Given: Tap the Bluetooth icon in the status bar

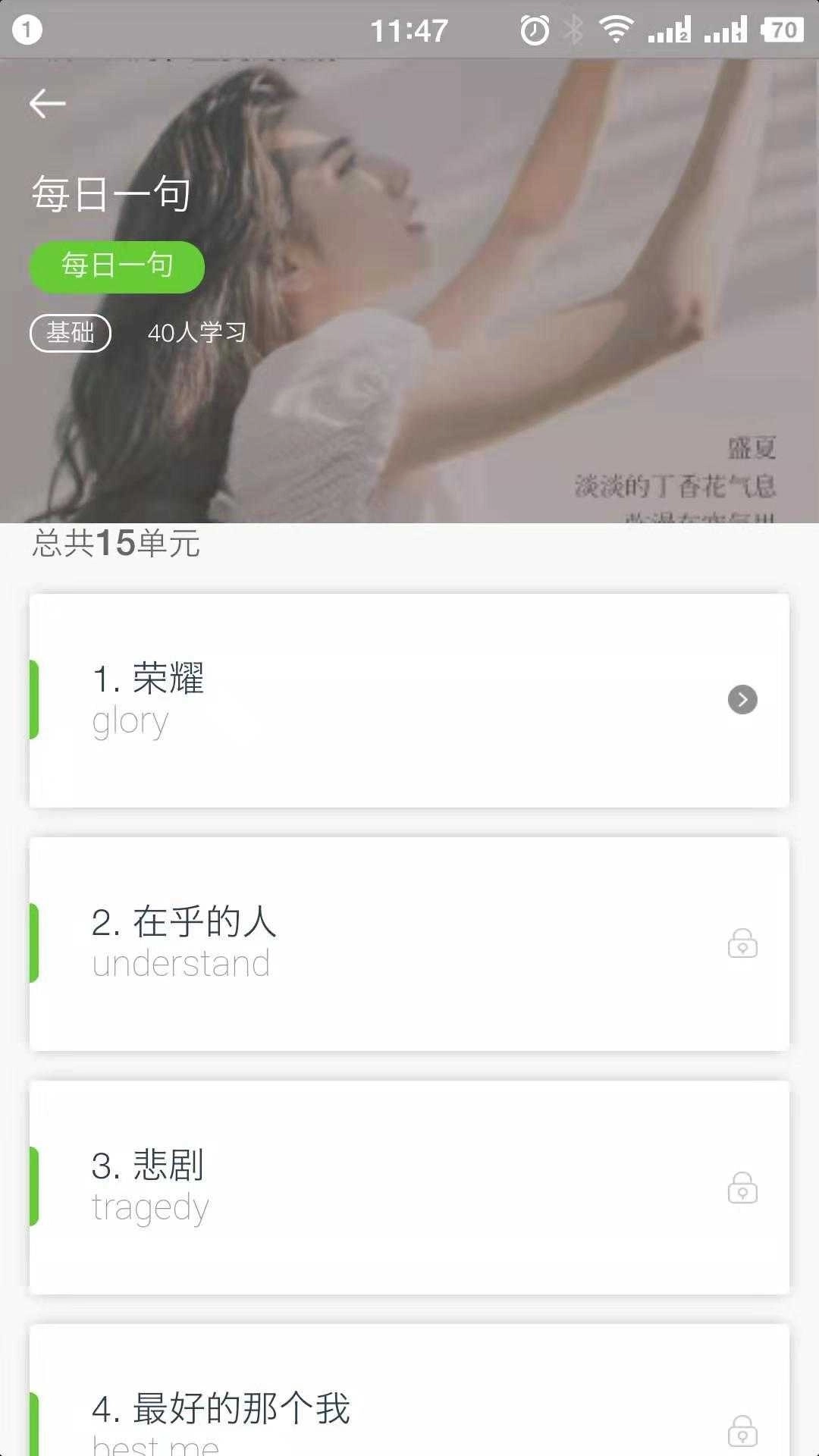Looking at the screenshot, I should 574,28.
